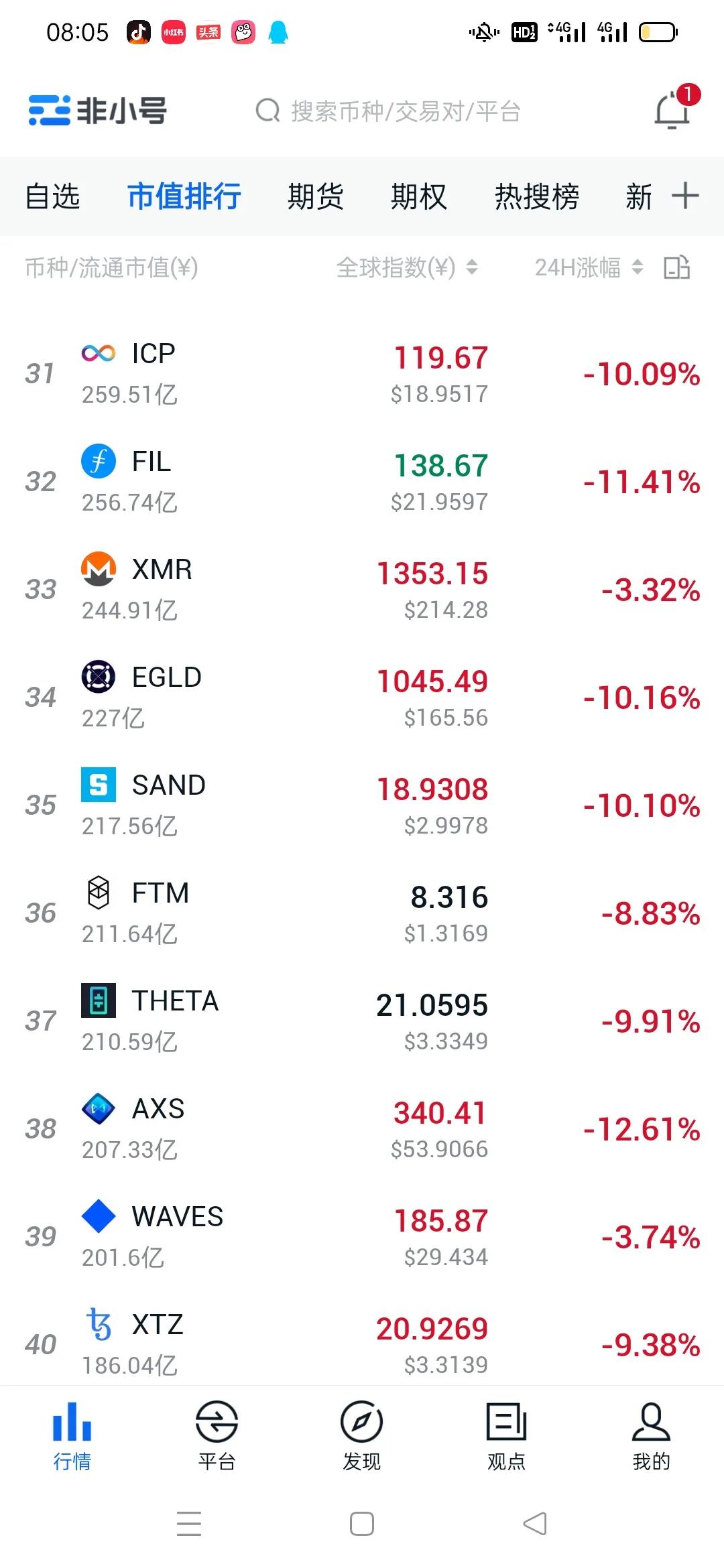Open the notification bell with badge

click(x=670, y=111)
